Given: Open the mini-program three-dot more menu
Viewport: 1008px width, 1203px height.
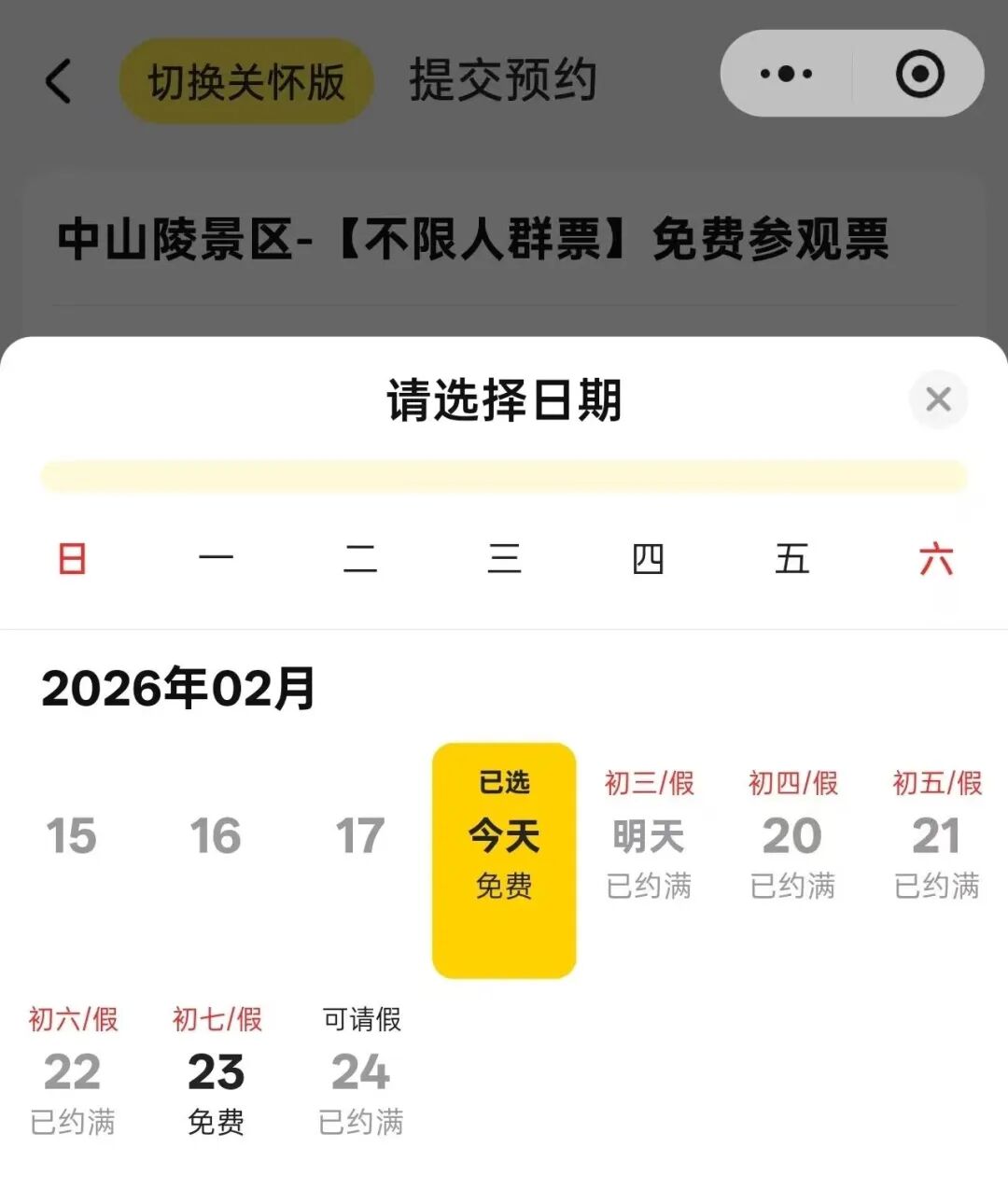Looking at the screenshot, I should 787,72.
